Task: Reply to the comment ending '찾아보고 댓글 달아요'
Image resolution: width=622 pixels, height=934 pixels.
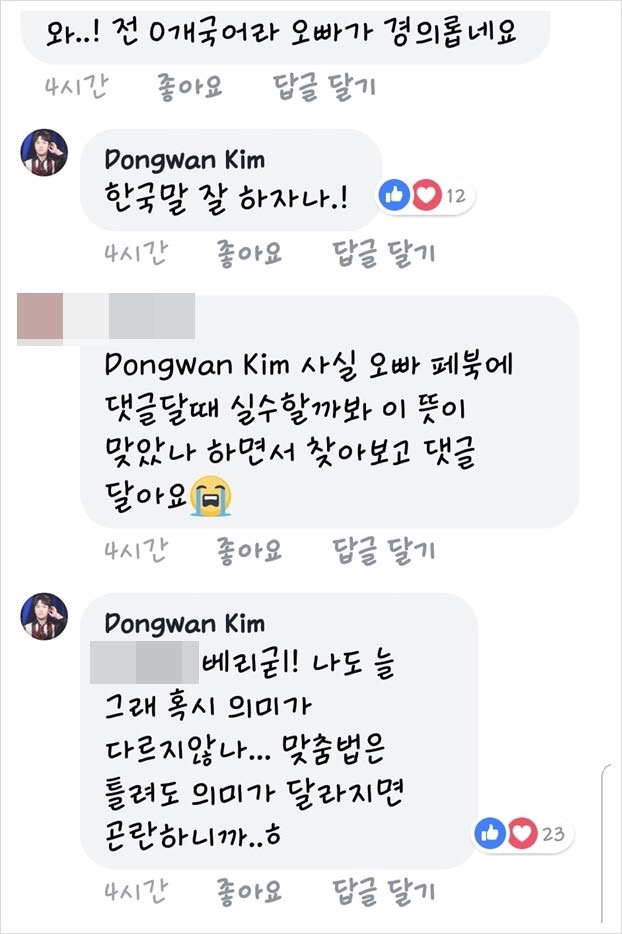Action: pyautogui.click(x=384, y=549)
